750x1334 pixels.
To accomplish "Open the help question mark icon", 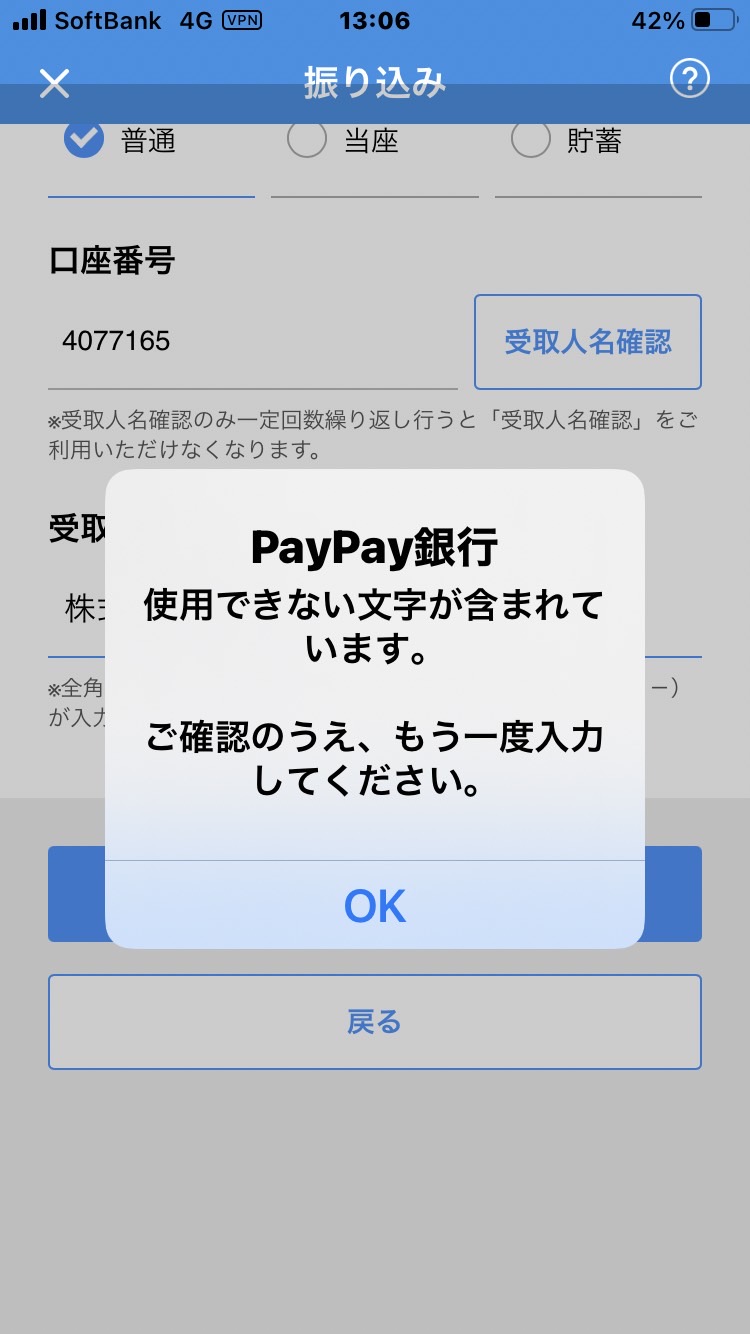I will pyautogui.click(x=689, y=79).
